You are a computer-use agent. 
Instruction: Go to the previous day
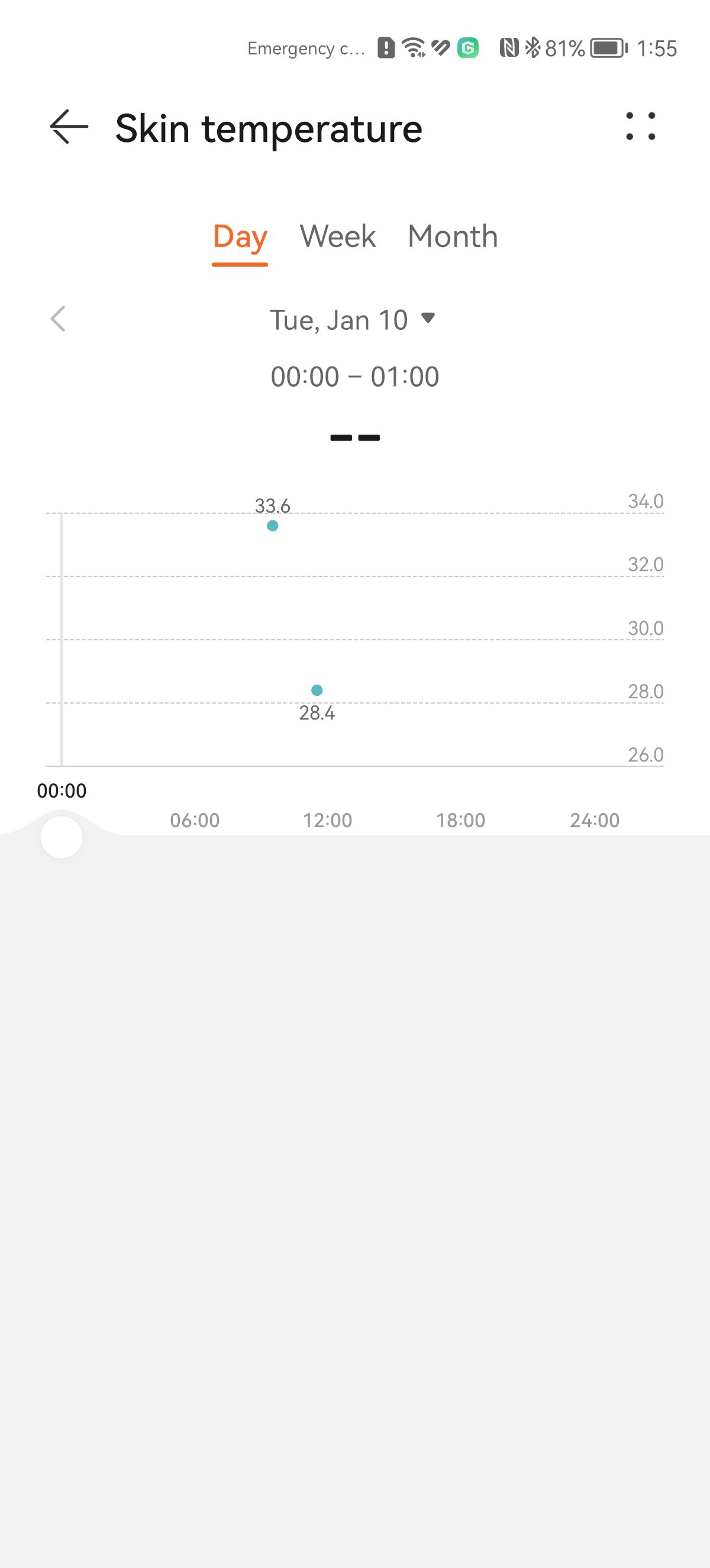[58, 319]
